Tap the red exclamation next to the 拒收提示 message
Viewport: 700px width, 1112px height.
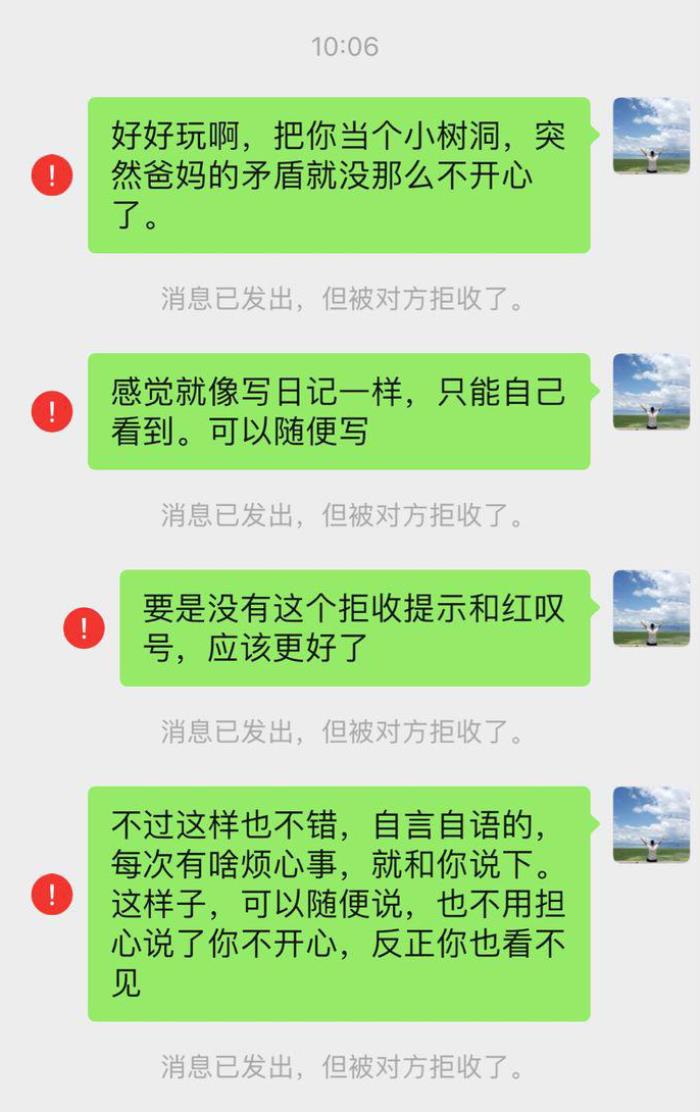pos(84,628)
